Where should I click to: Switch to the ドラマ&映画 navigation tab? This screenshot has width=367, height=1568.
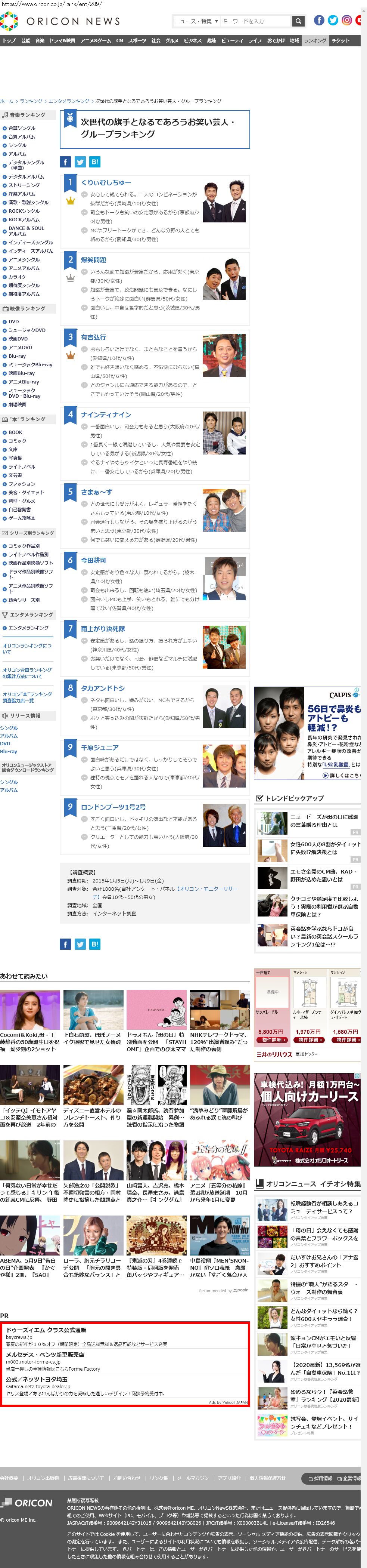pyautogui.click(x=62, y=41)
